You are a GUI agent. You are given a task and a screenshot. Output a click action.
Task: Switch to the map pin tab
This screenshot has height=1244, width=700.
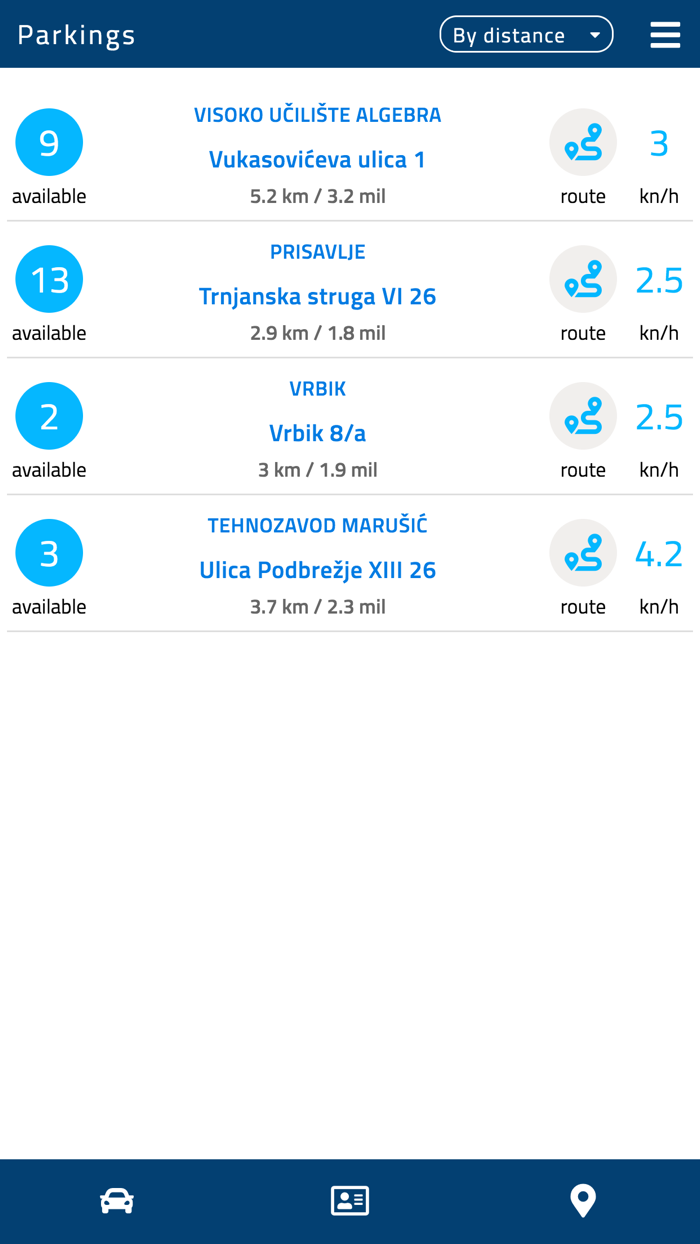point(583,1200)
